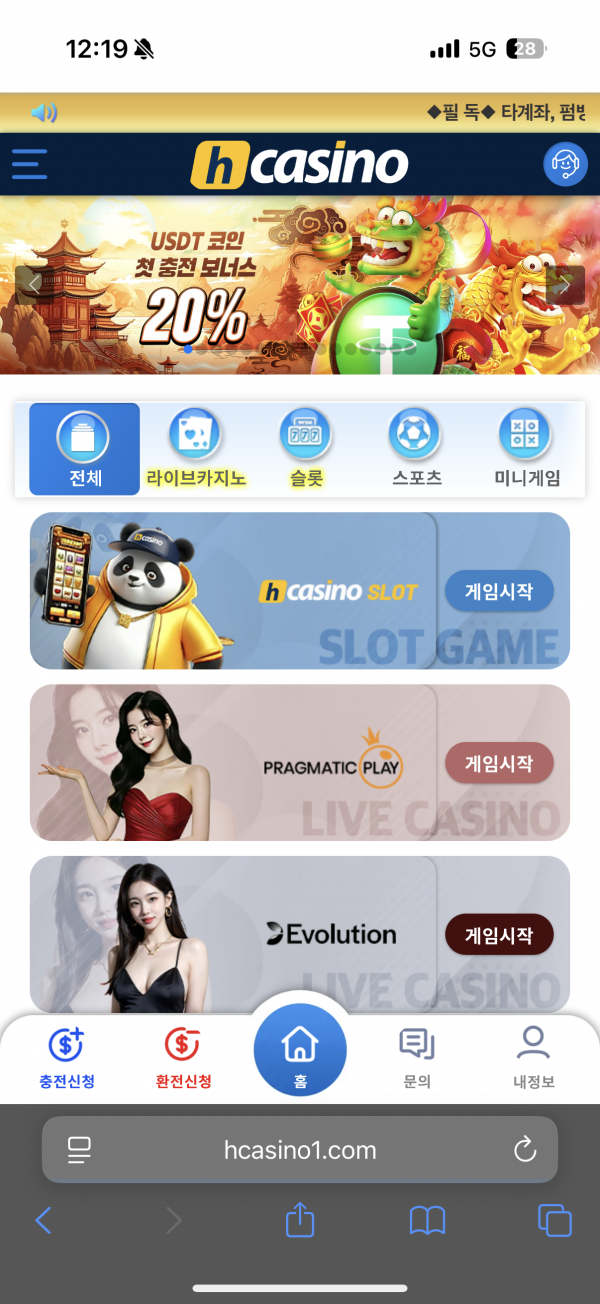Tap 게임시작 on Pragmatic Play card

498,764
